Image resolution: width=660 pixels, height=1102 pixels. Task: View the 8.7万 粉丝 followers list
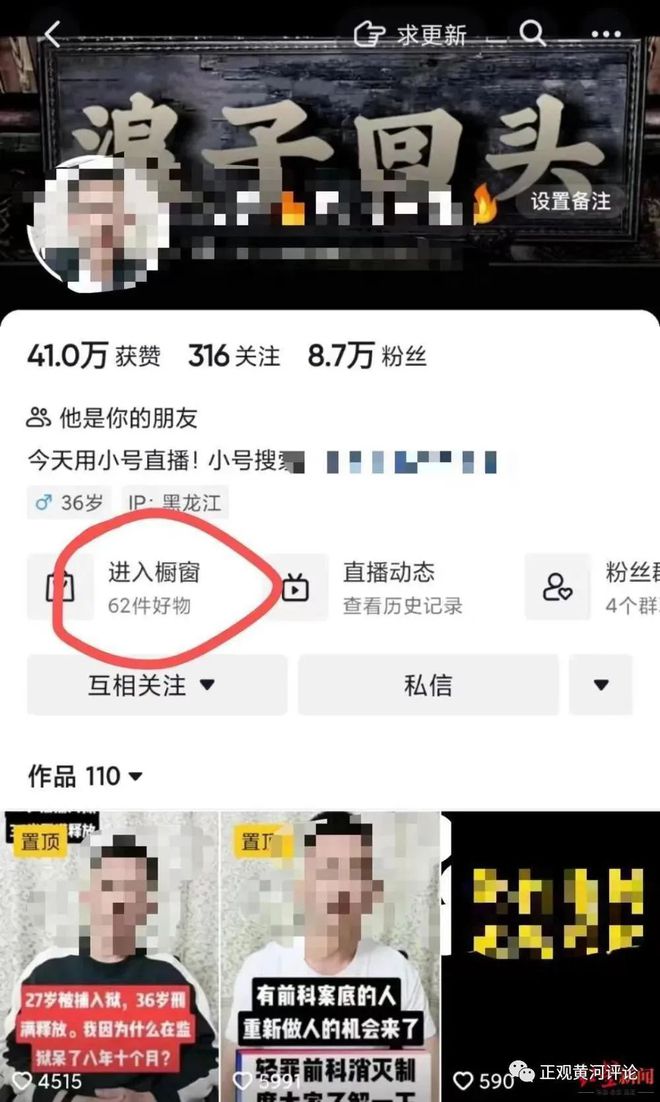pyautogui.click(x=367, y=356)
